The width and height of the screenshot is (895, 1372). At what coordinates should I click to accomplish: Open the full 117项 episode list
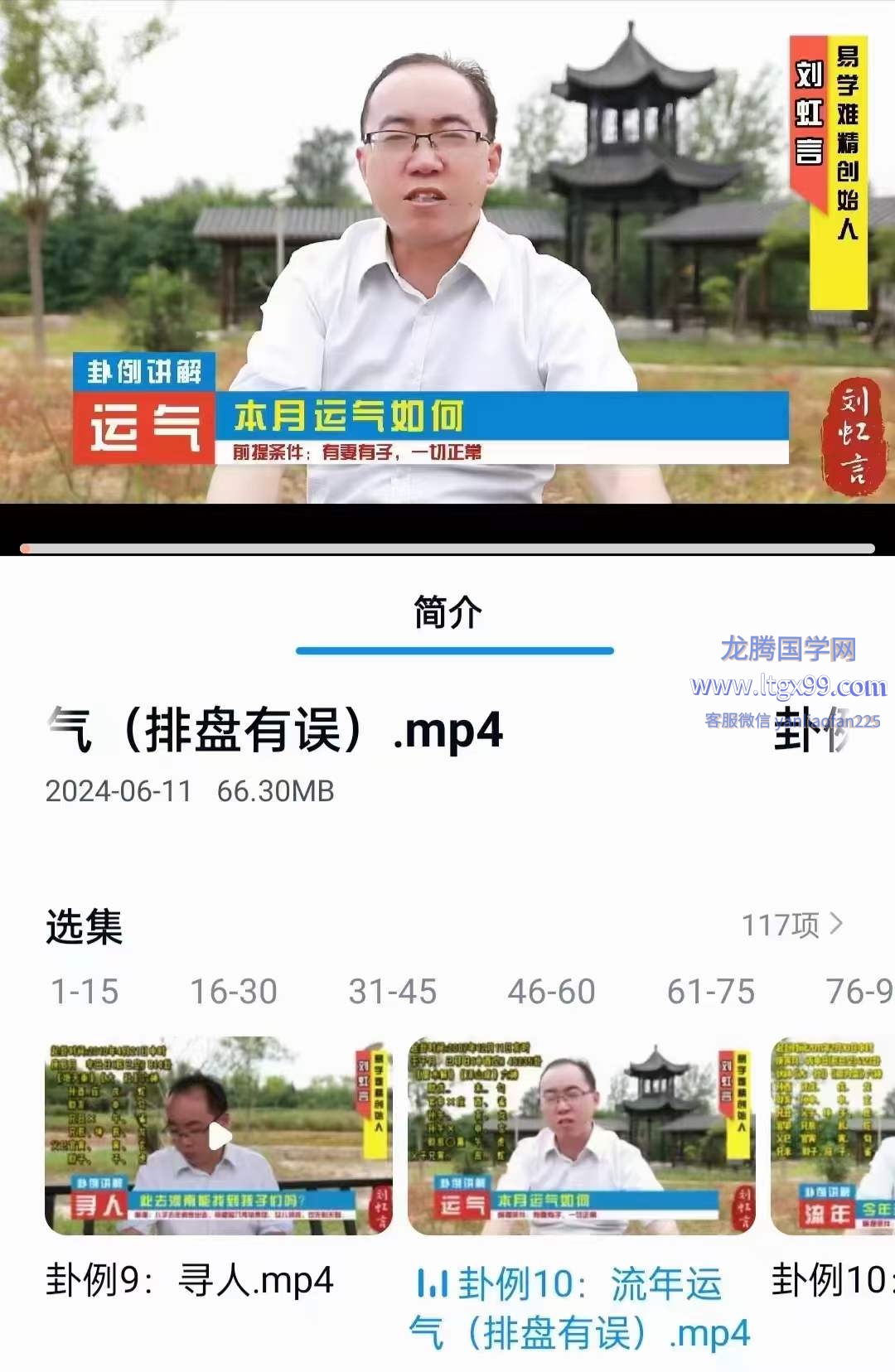(x=791, y=925)
